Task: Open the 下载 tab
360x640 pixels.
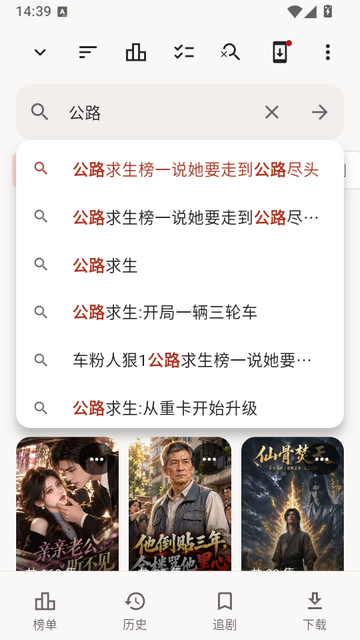Action: click(x=315, y=611)
